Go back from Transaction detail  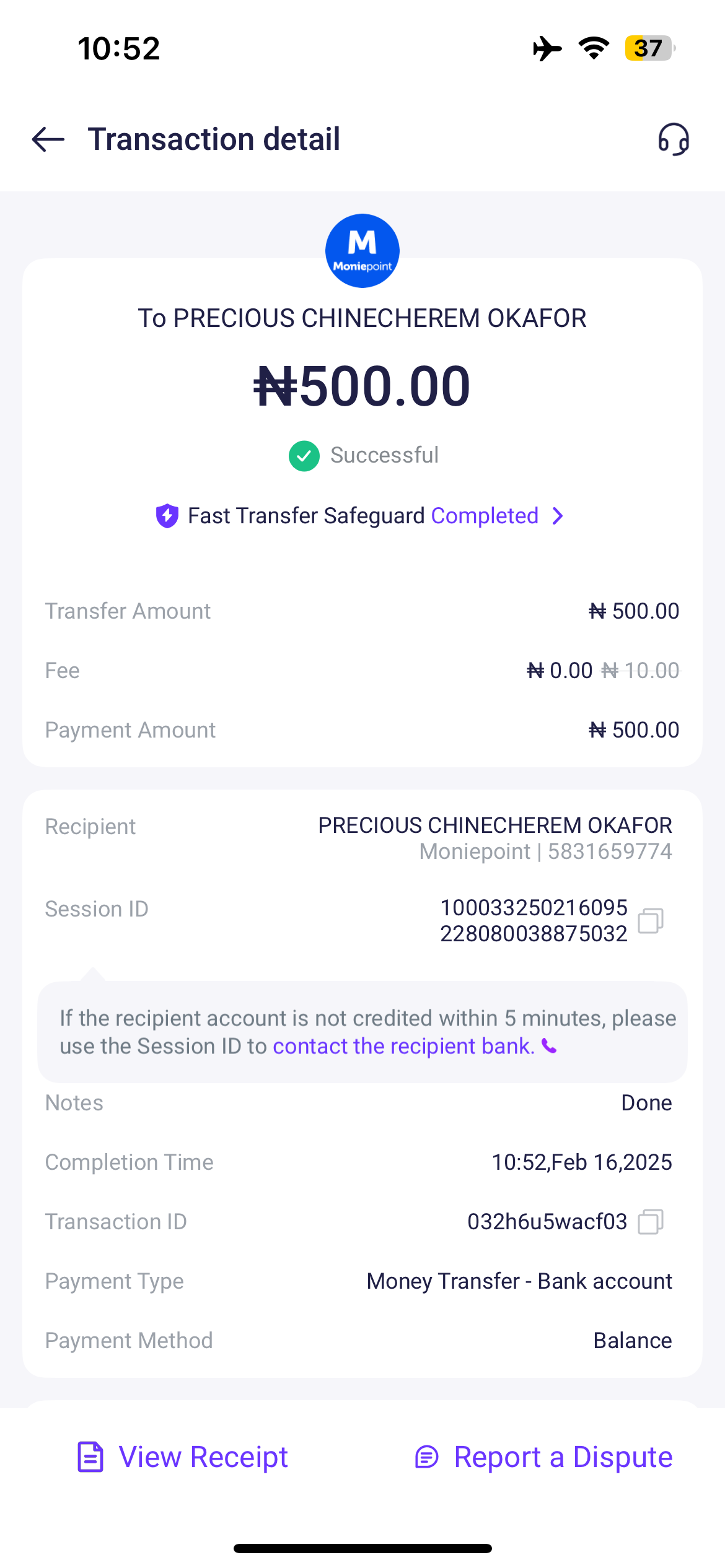click(48, 139)
